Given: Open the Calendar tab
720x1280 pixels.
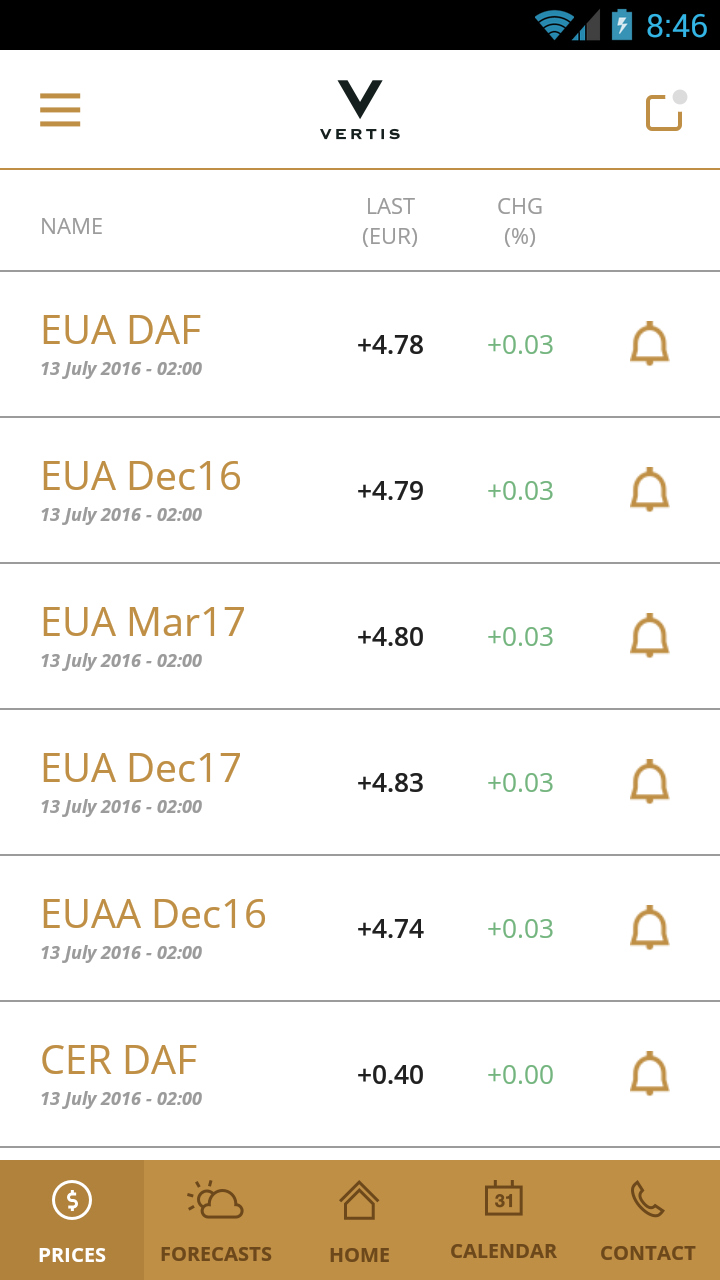Looking at the screenshot, I should pos(504,1220).
